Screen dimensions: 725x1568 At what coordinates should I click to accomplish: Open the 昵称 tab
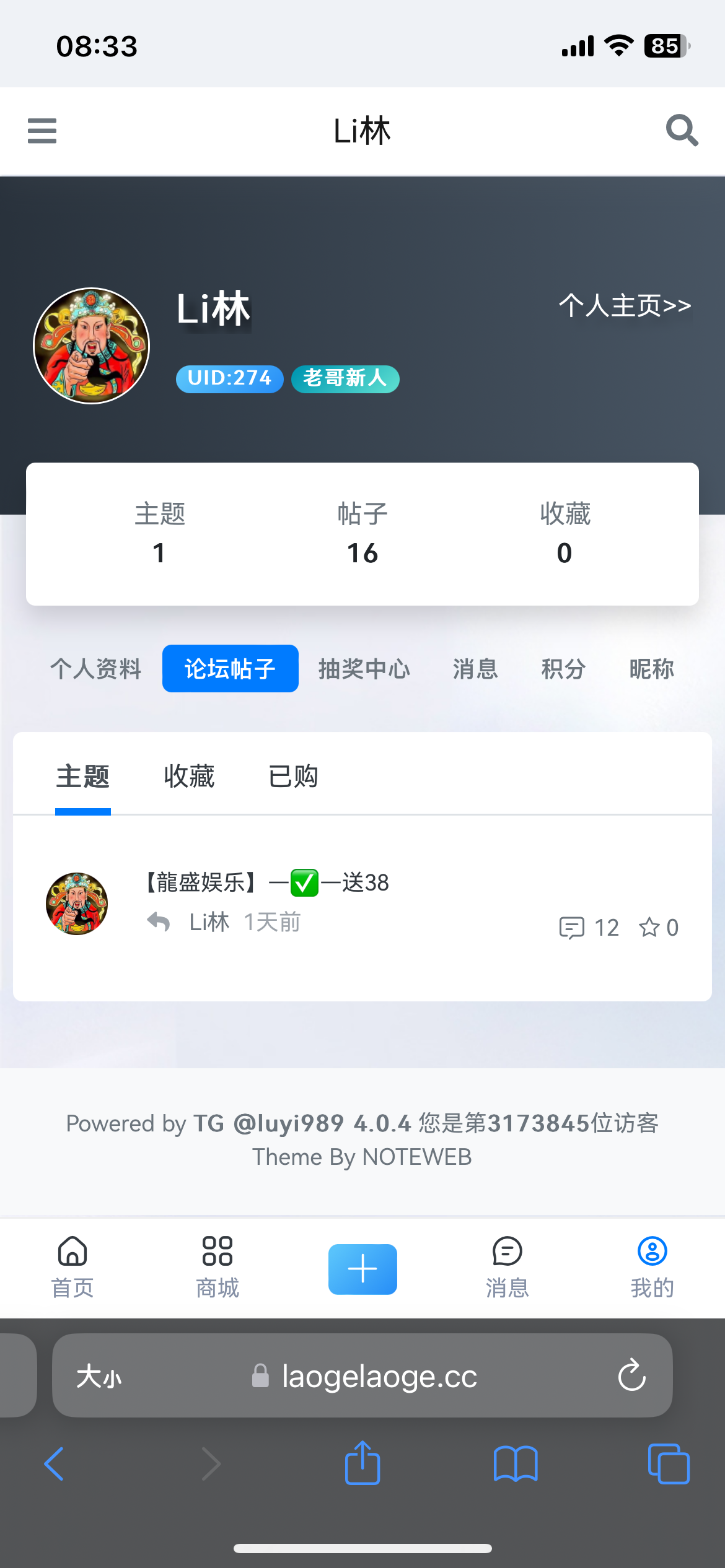coord(651,669)
